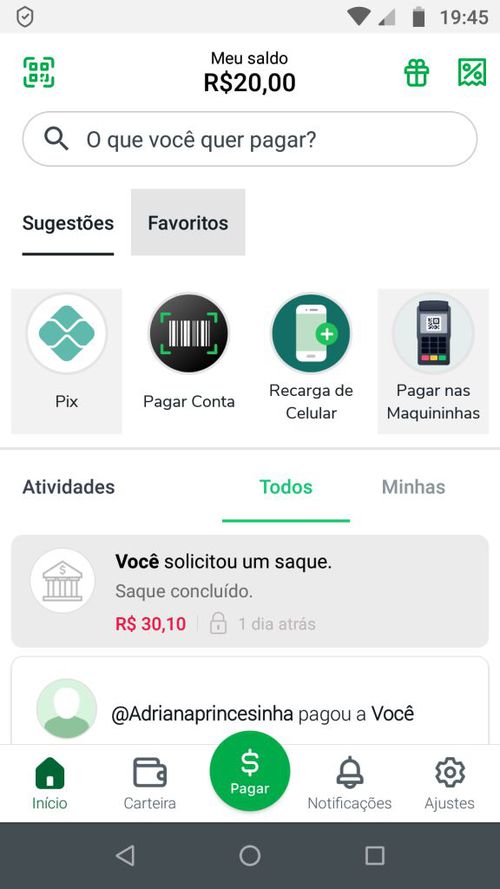This screenshot has width=500, height=889.
Task: Open Ajustes settings
Action: coord(450,783)
